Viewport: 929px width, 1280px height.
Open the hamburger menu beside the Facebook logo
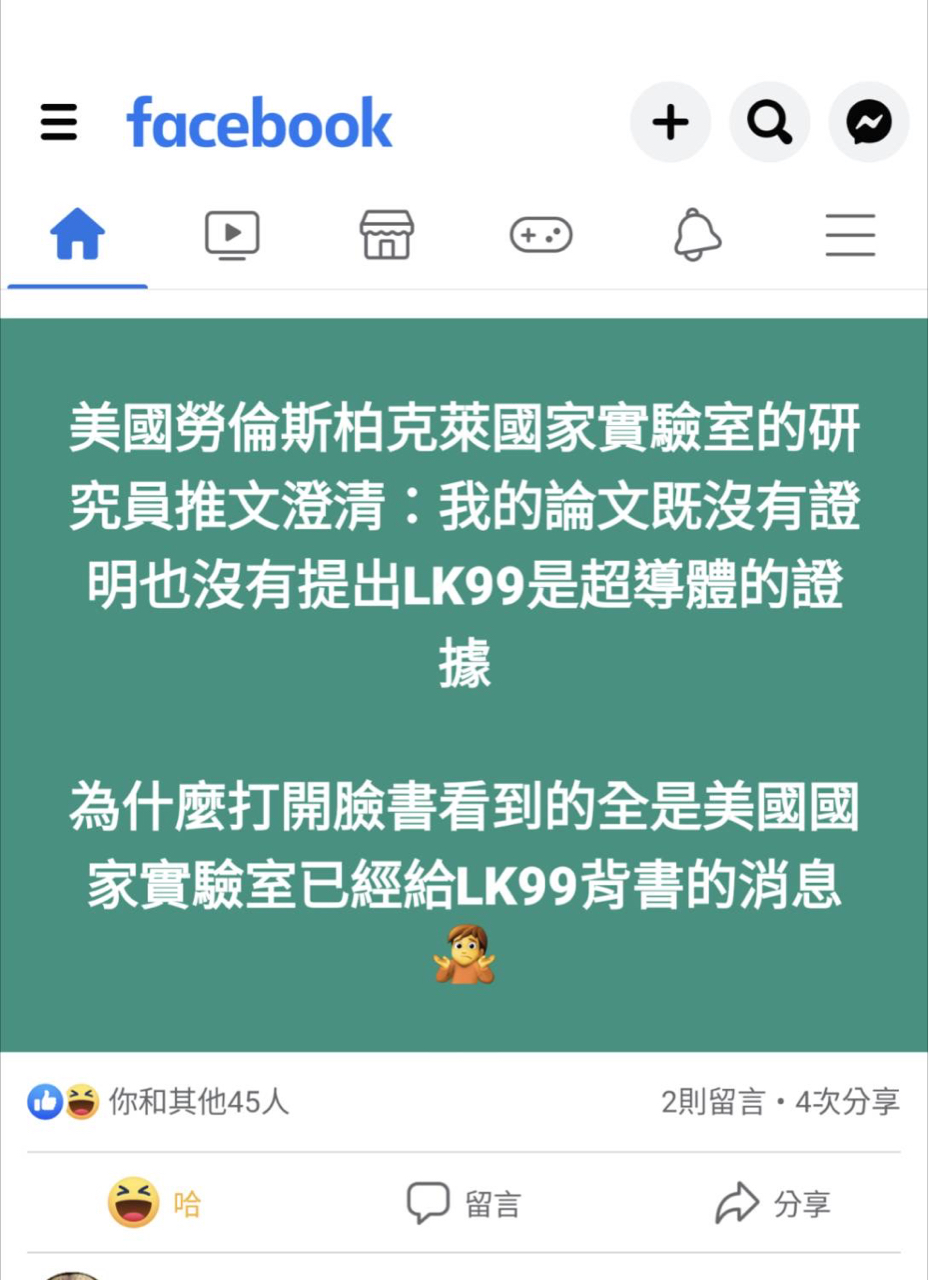click(x=59, y=123)
